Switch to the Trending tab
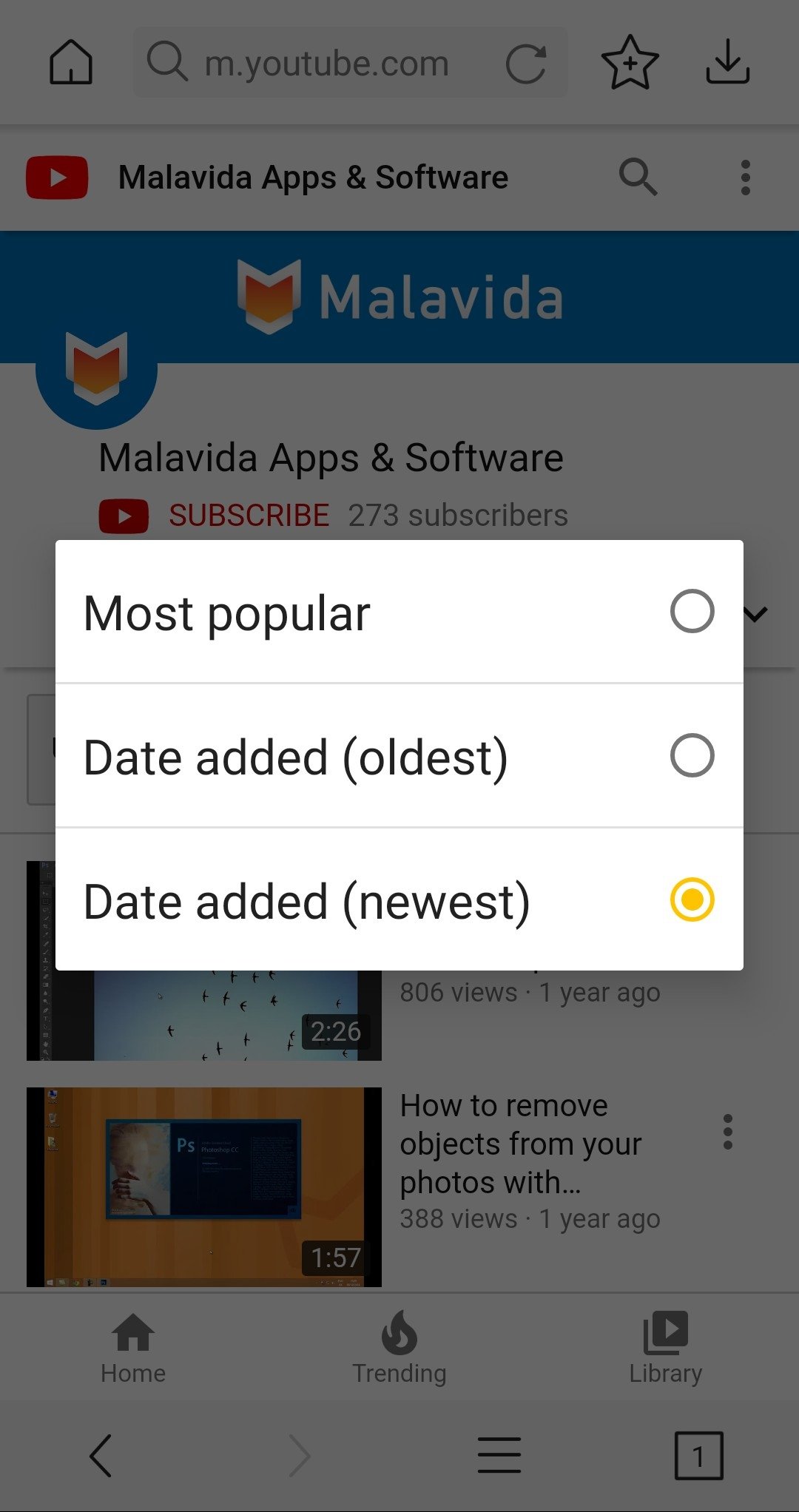799x1512 pixels. [x=399, y=1348]
